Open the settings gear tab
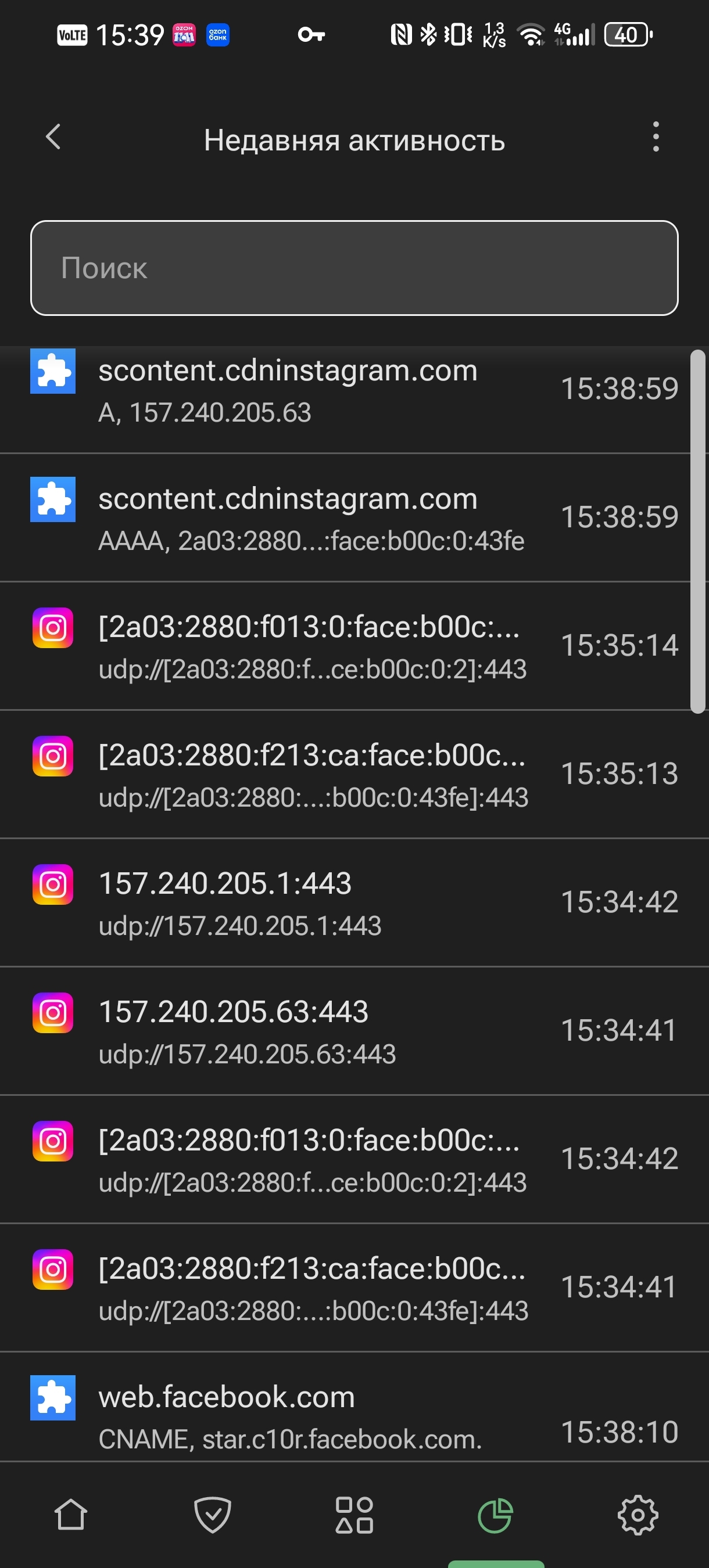This screenshot has height=1568, width=709. coord(638,1515)
